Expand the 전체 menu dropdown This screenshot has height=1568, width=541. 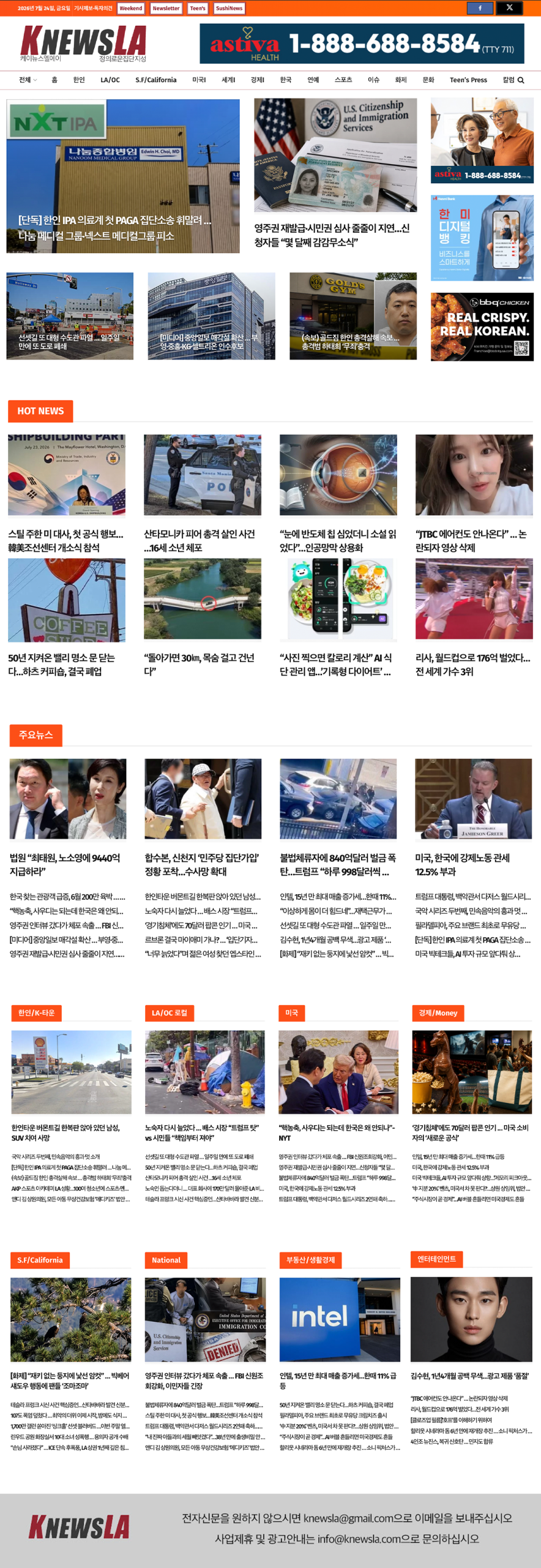point(28,80)
